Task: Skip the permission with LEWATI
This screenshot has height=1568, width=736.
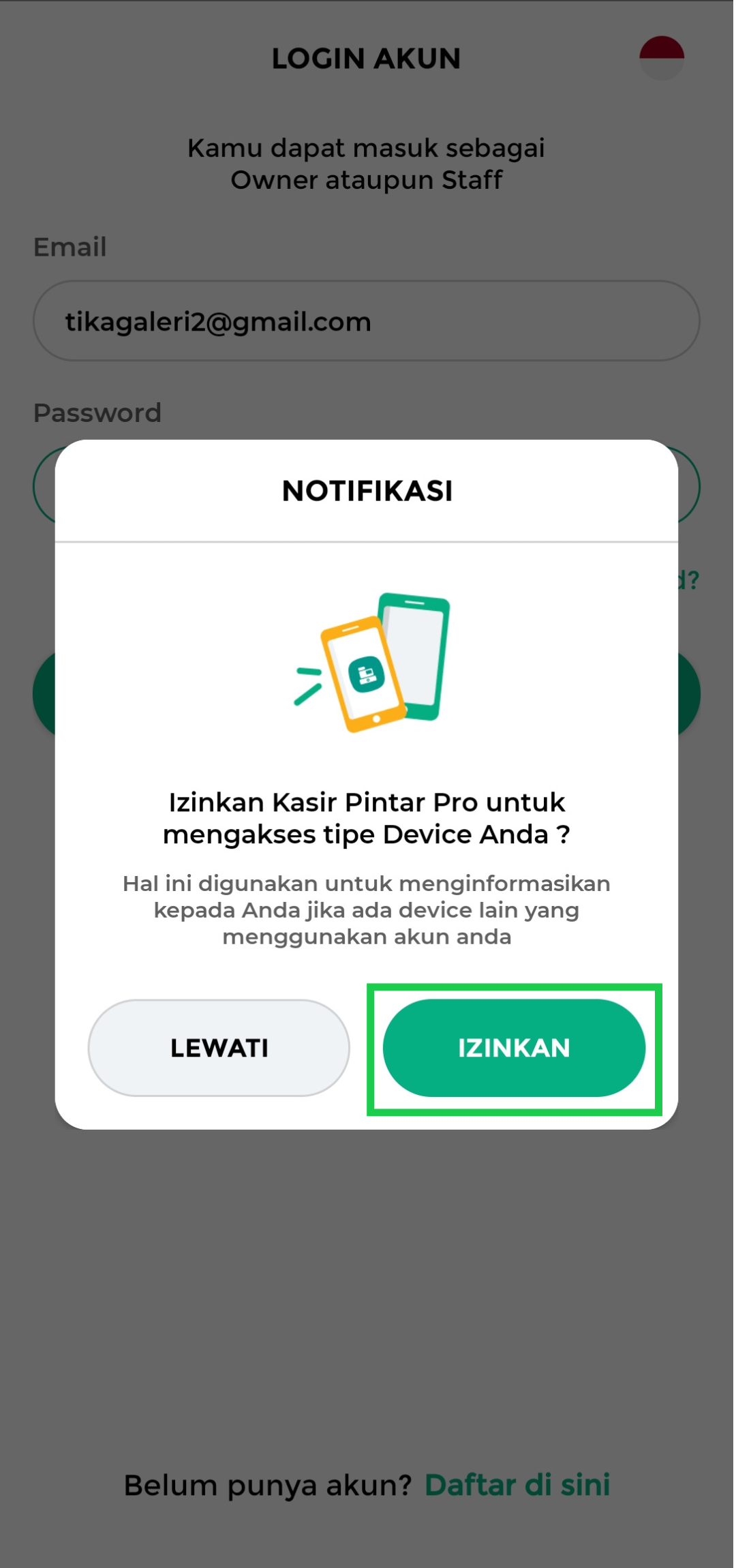Action: [x=219, y=1048]
